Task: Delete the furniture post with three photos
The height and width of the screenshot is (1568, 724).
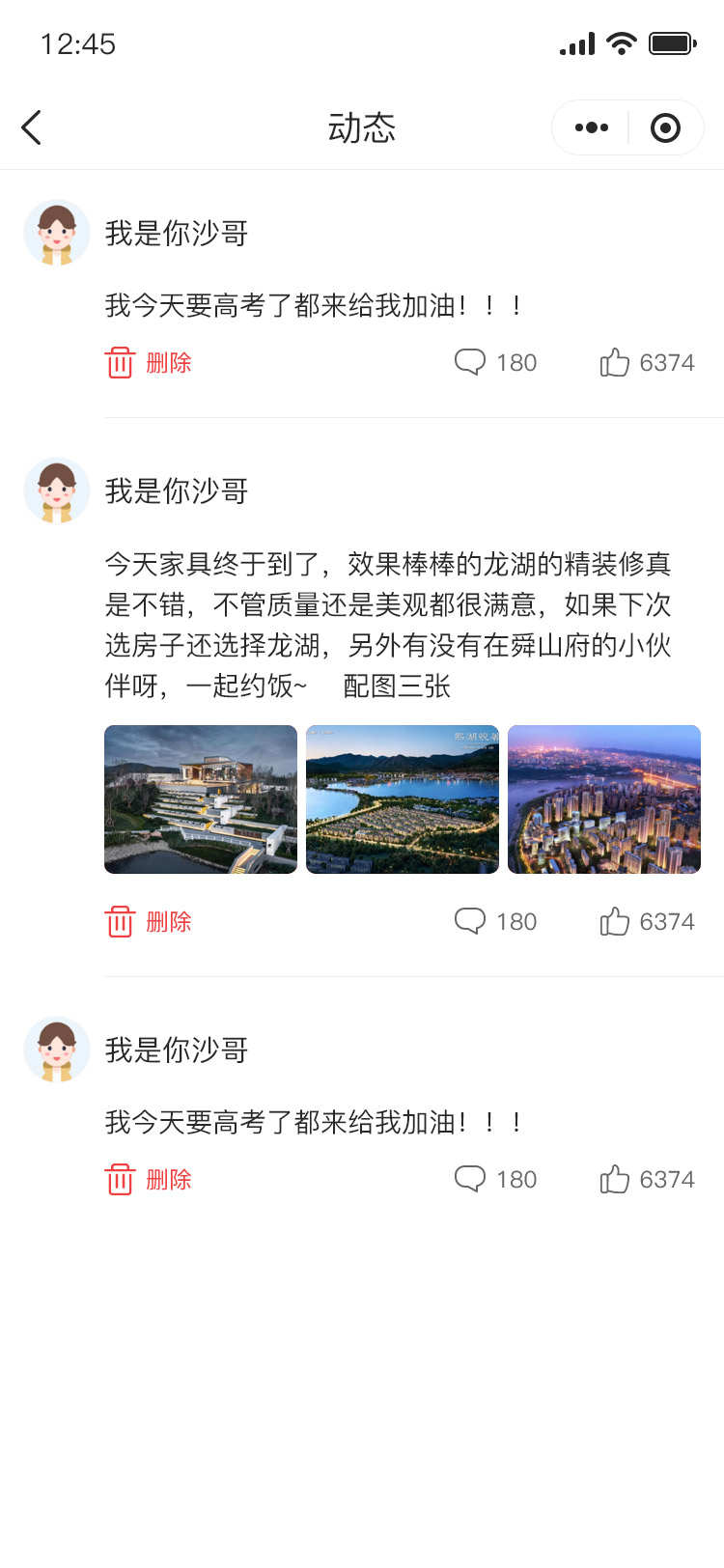Action: pyautogui.click(x=148, y=922)
